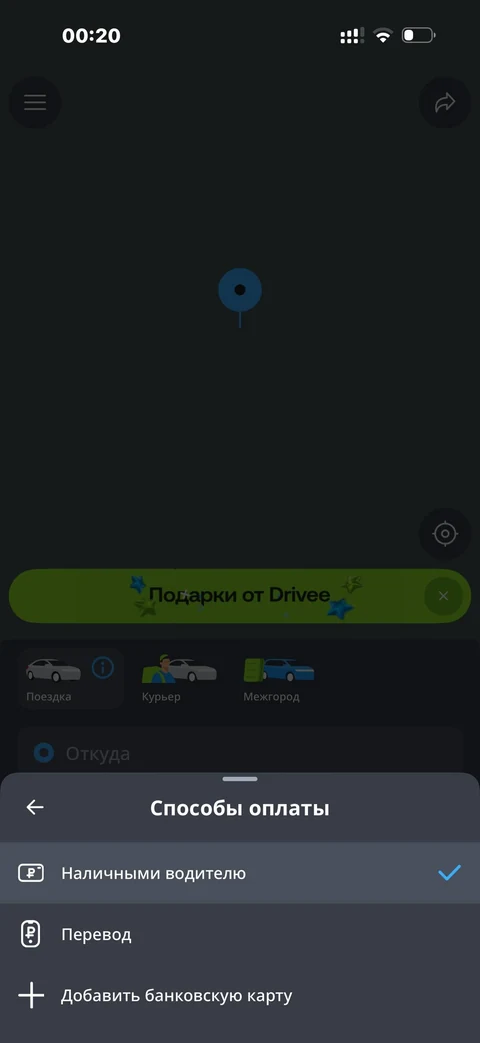Go back from payment methods sheet
The image size is (480, 1043).
point(35,808)
